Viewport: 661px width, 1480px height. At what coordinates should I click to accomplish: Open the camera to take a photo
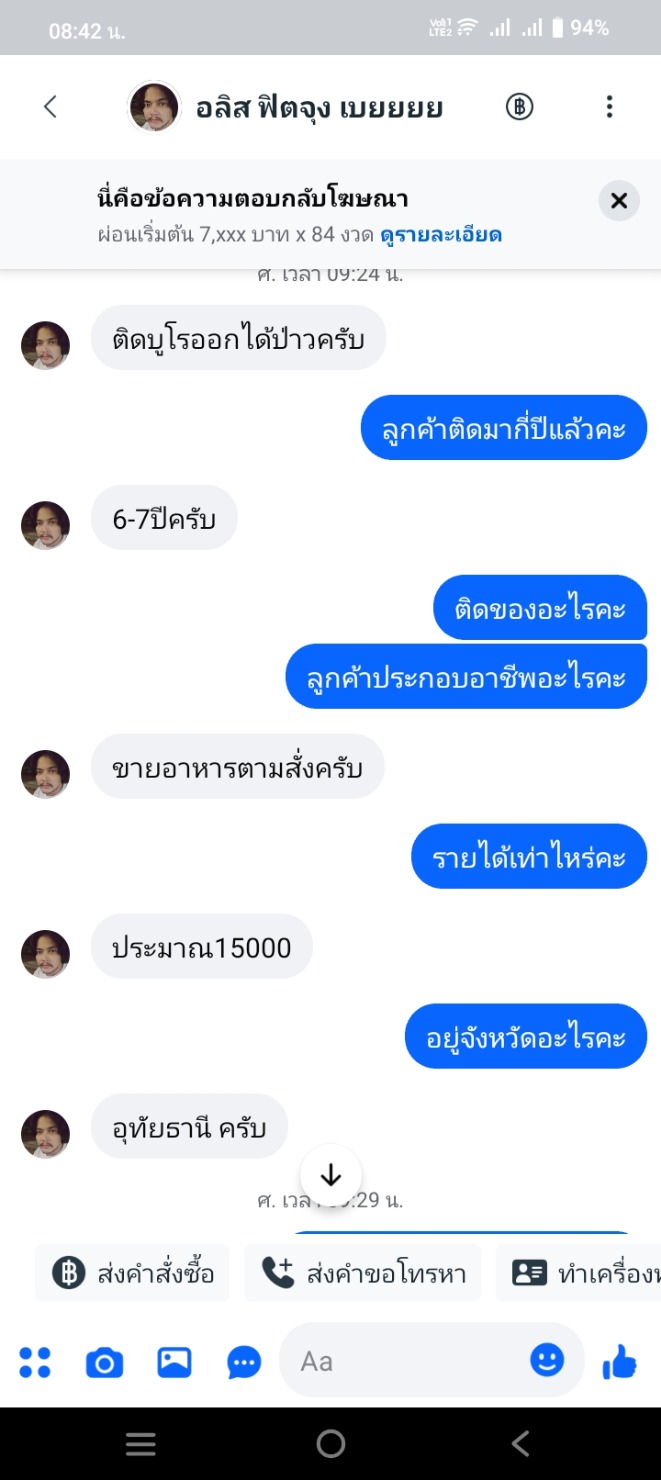104,1361
